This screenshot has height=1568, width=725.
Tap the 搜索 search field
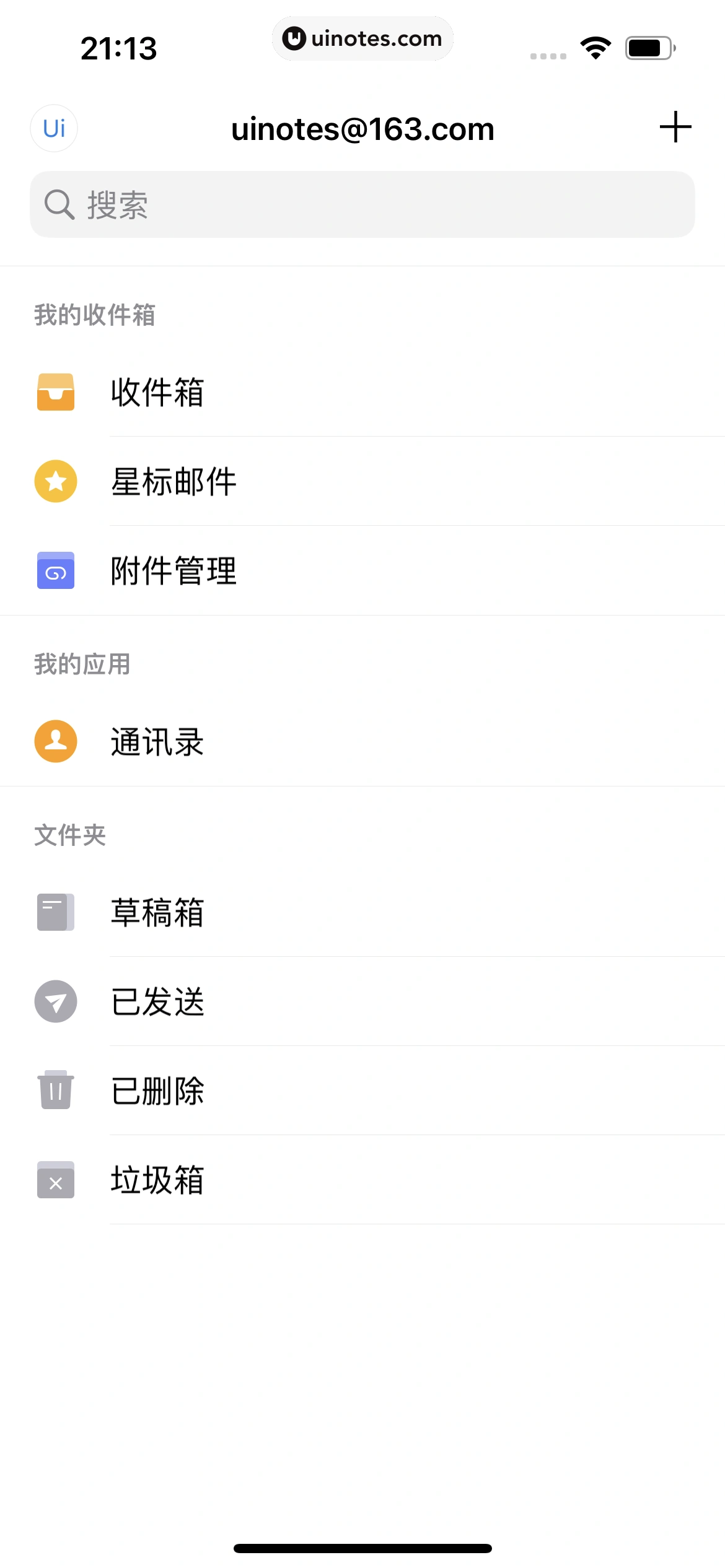click(x=362, y=204)
